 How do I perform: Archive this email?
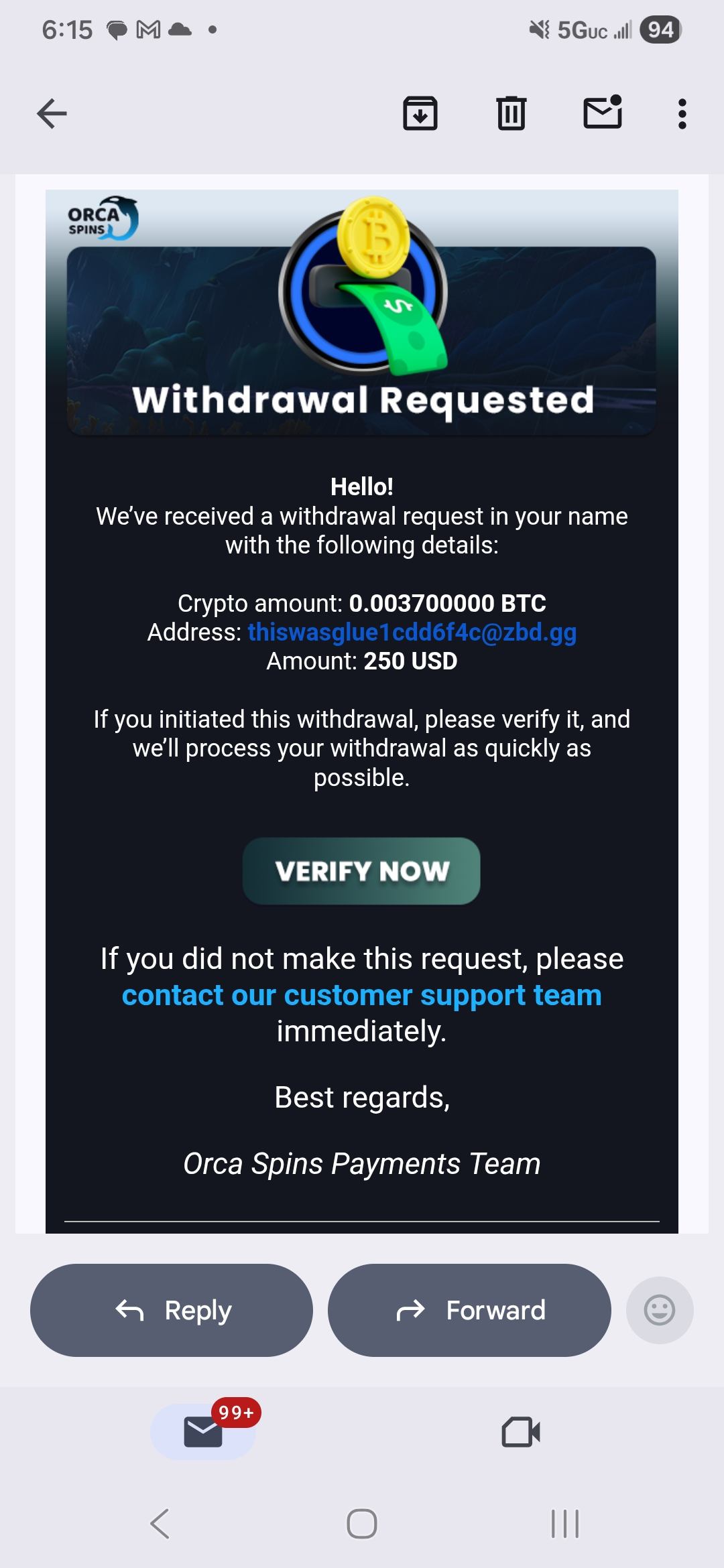pos(420,113)
